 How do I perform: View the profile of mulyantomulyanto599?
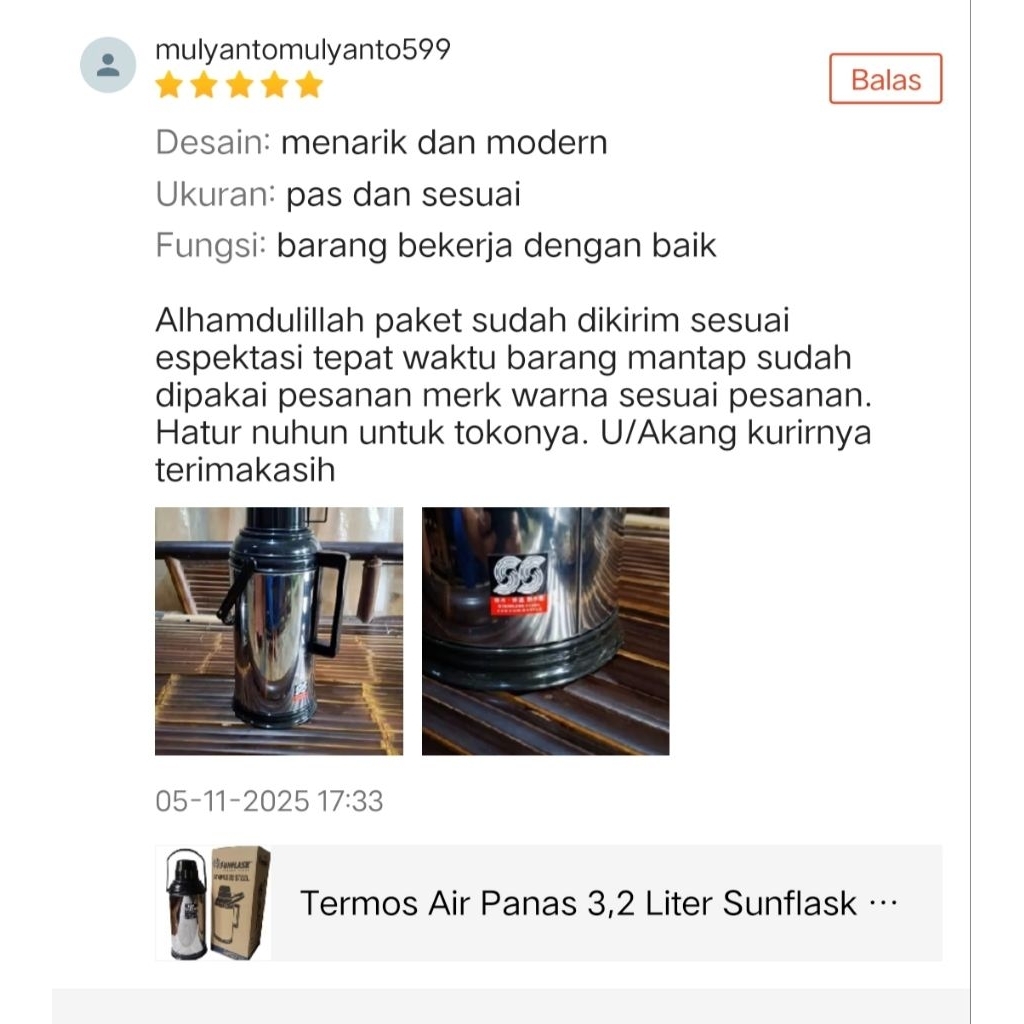click(303, 50)
